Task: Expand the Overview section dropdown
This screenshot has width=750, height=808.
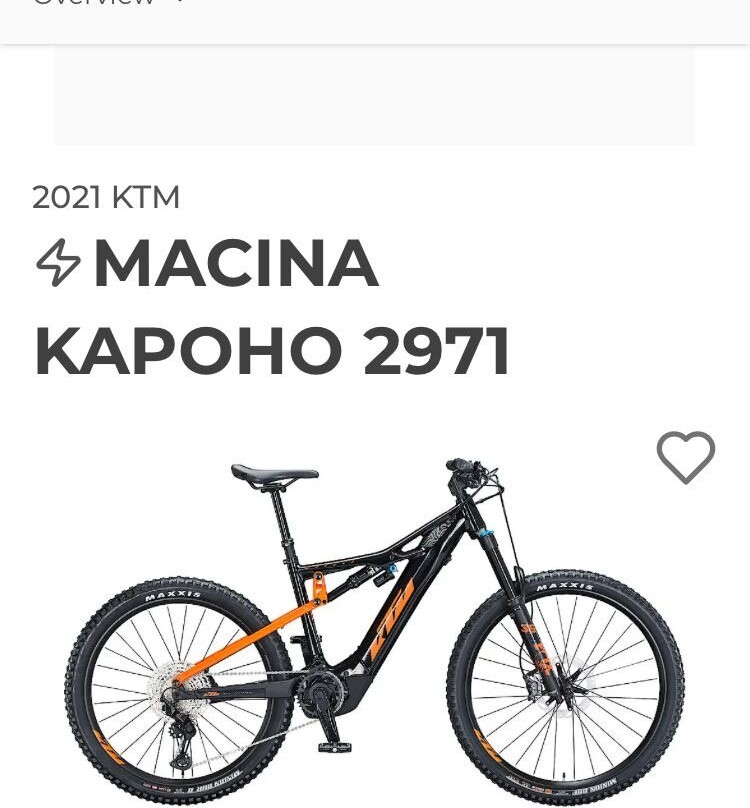Action: [x=110, y=3]
